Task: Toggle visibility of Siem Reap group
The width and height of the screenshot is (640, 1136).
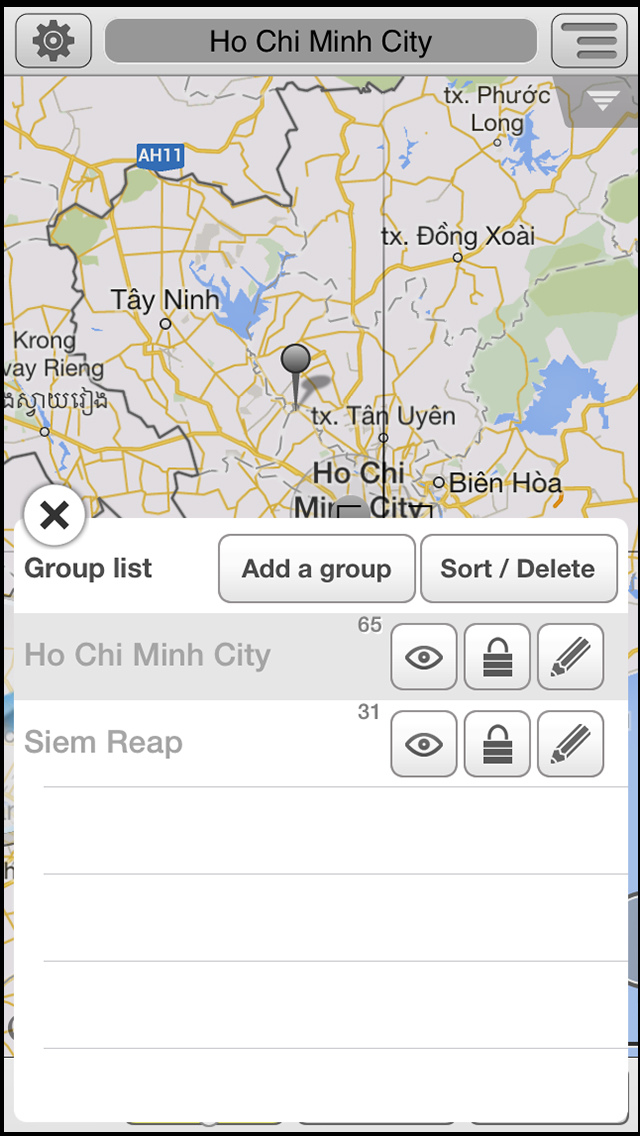Action: point(424,744)
